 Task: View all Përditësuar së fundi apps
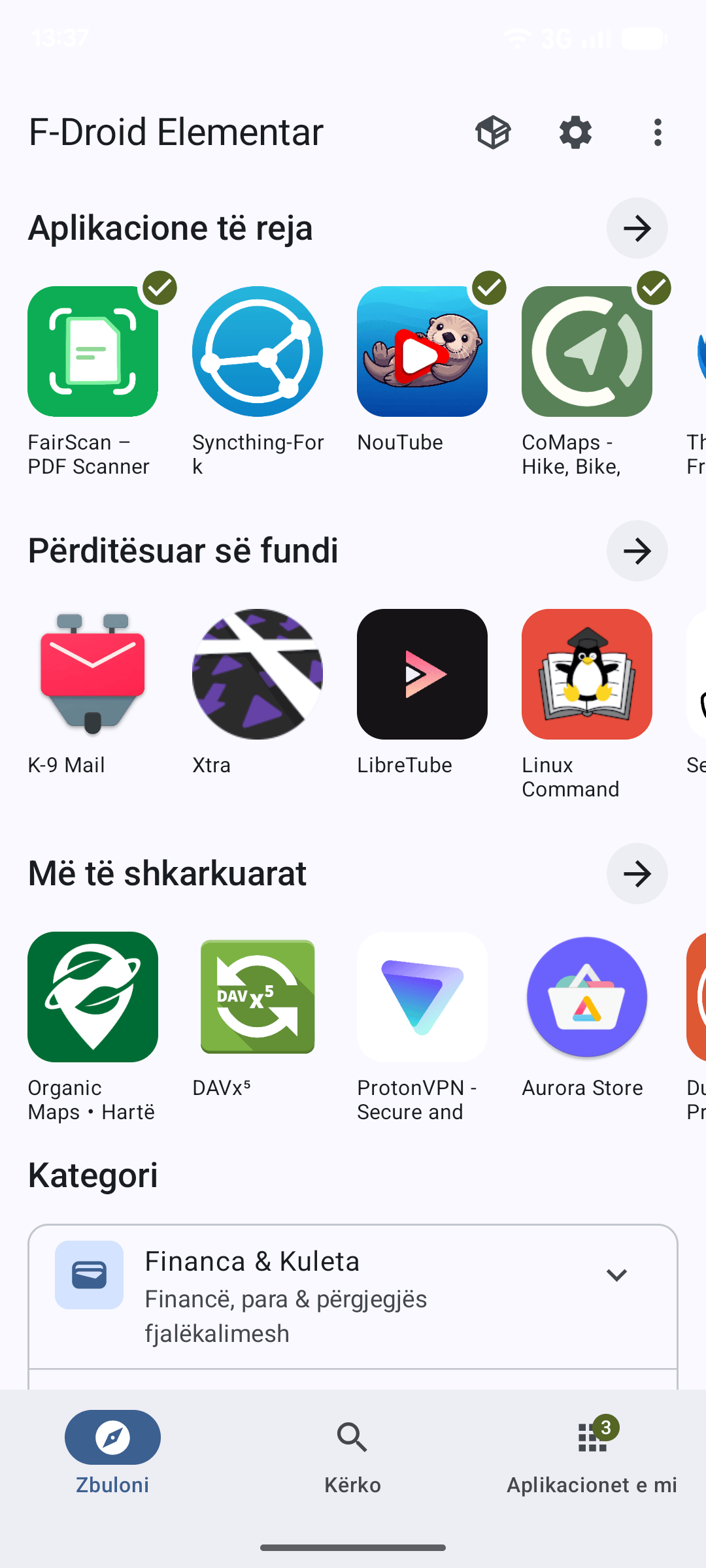click(637, 551)
